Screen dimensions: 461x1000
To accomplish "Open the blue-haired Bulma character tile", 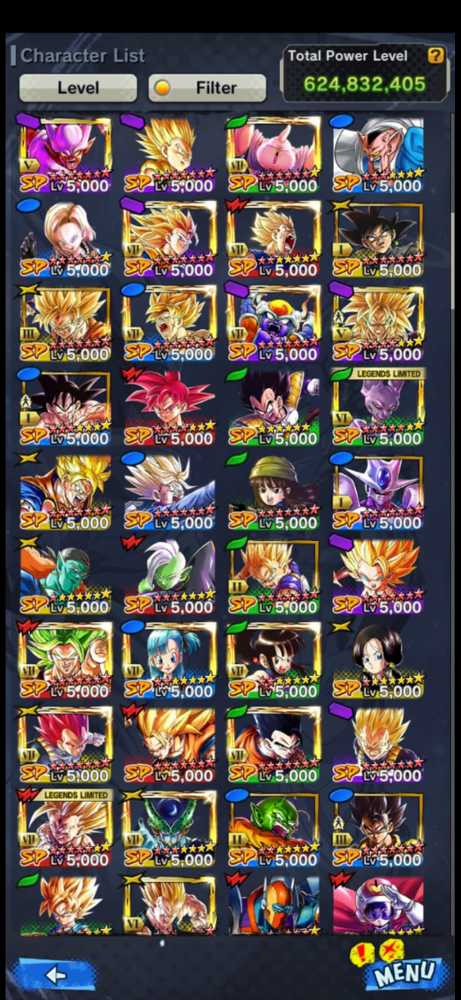I will click(169, 659).
